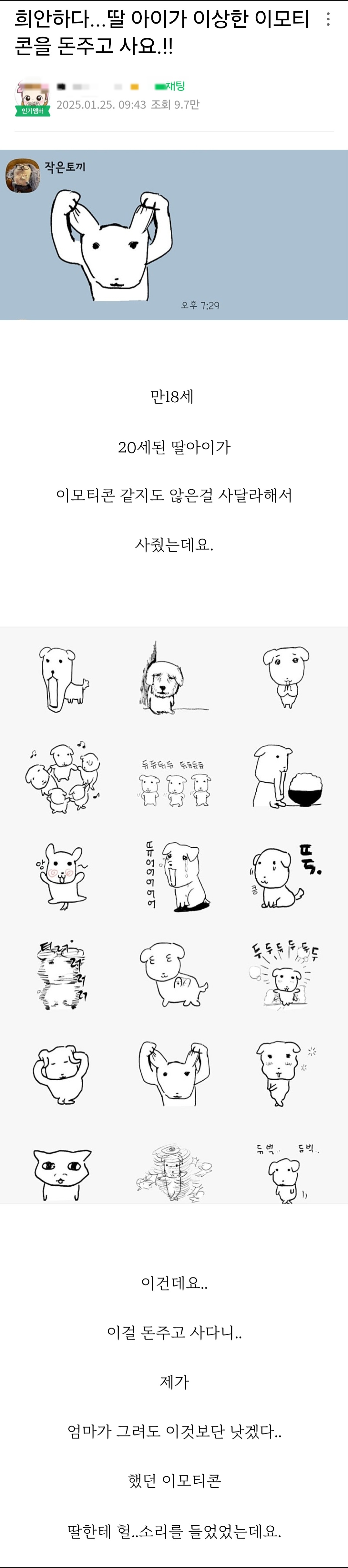Open the post overflow menu

pyautogui.click(x=329, y=19)
